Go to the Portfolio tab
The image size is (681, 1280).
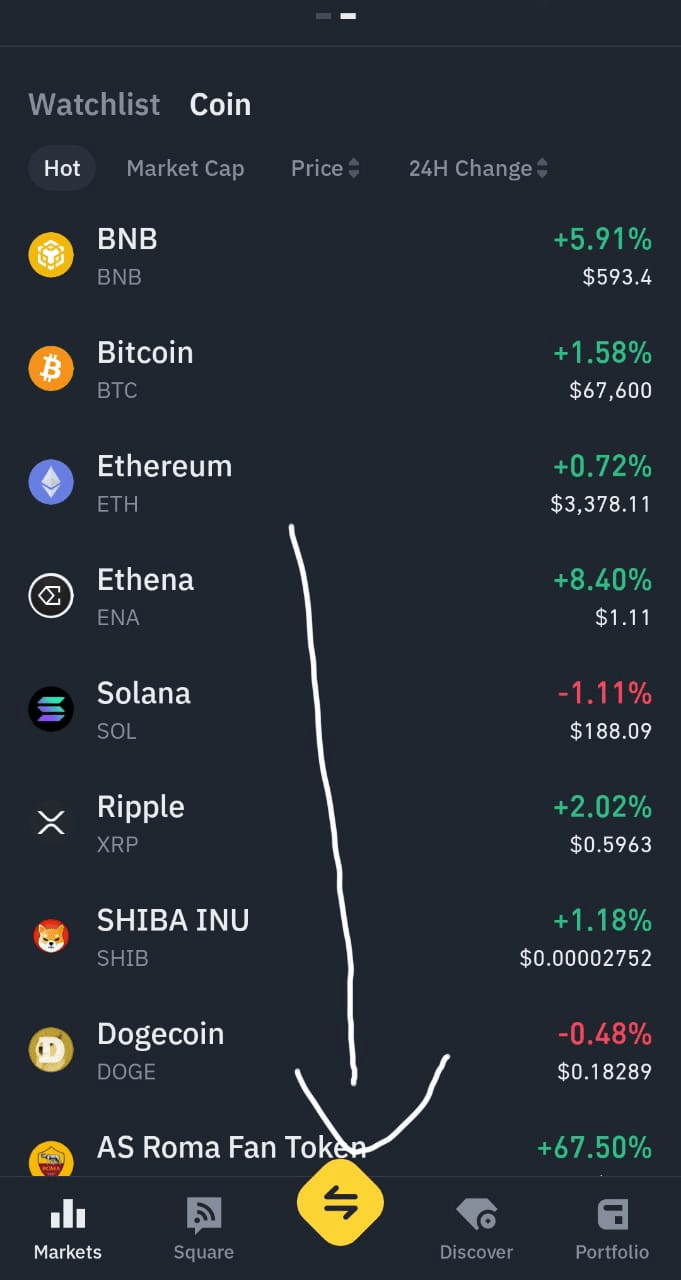click(612, 1230)
